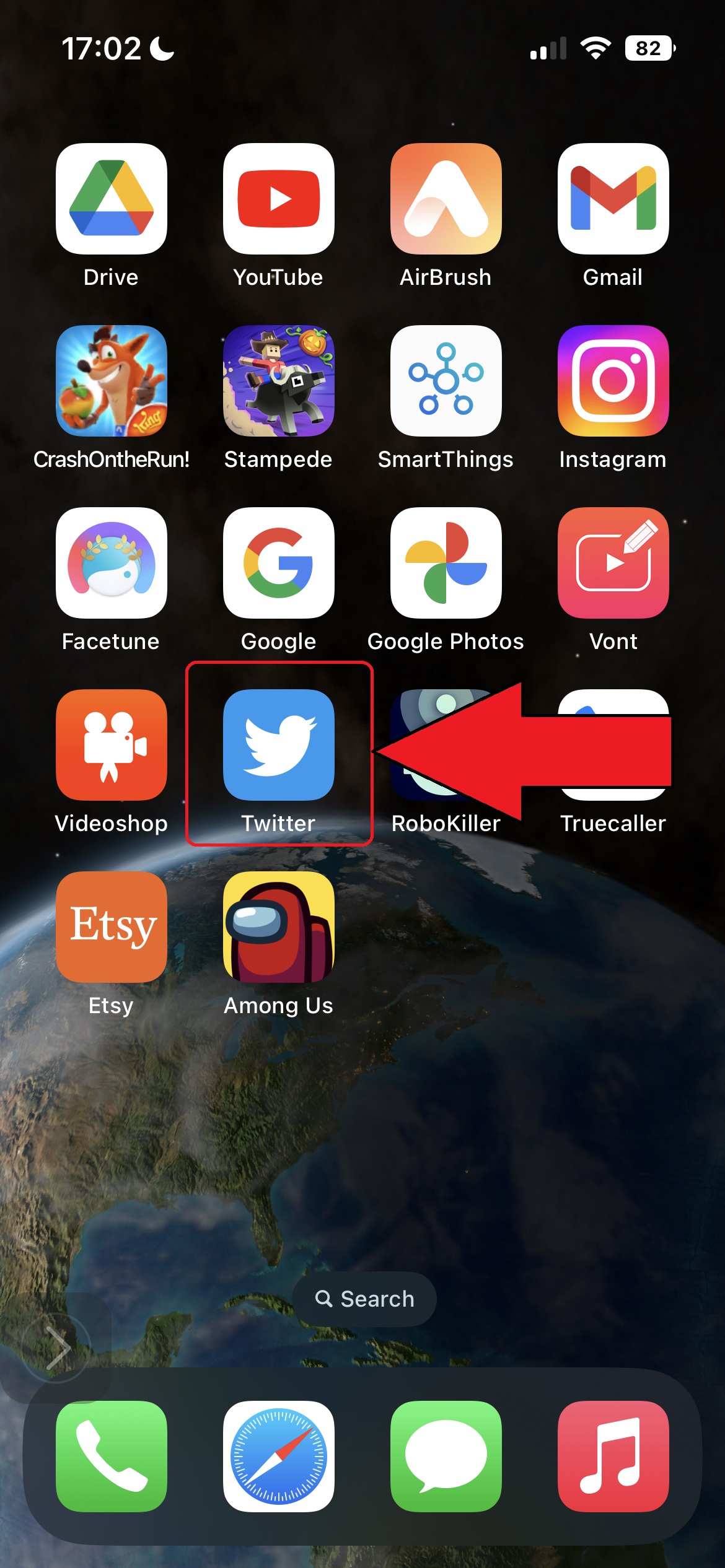Open Google Photos

[446, 563]
